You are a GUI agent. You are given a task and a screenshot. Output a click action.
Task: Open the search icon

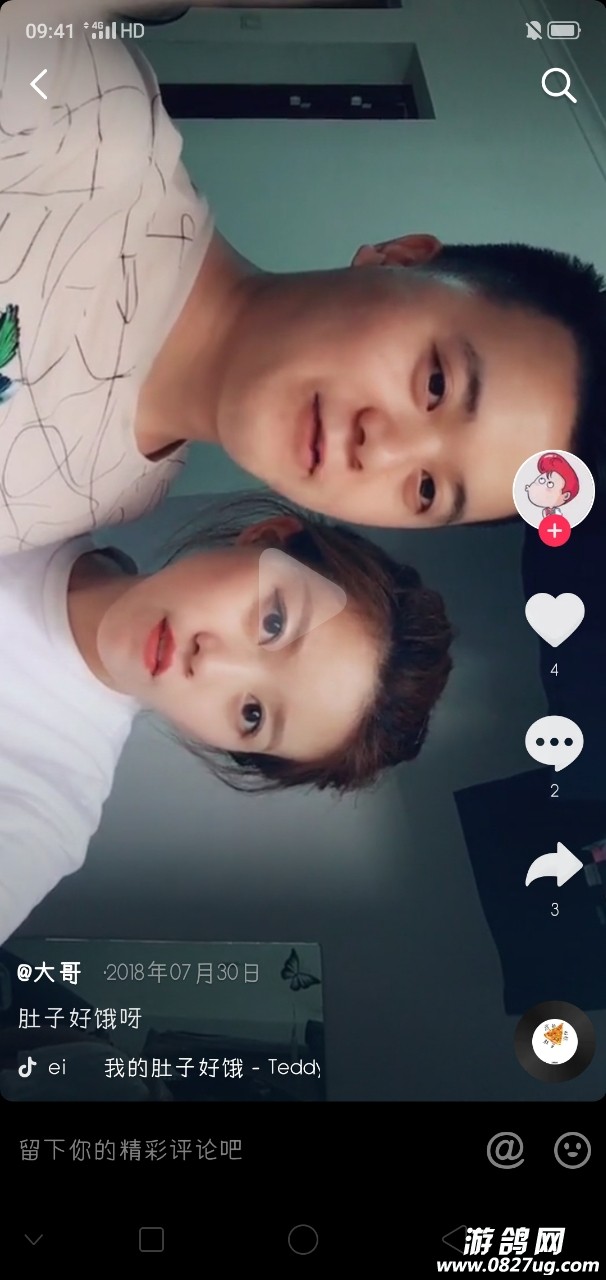point(558,86)
